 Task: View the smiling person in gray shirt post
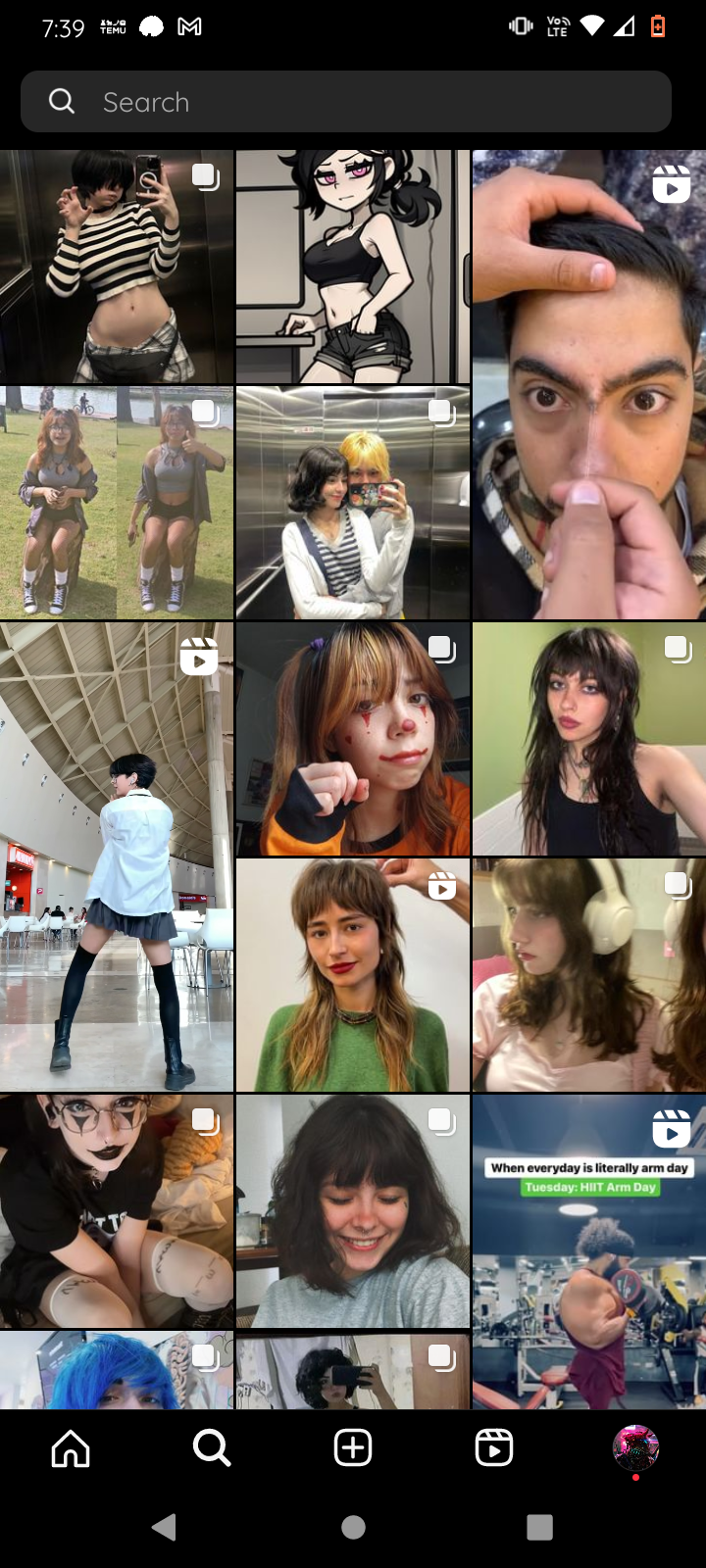coord(353,1211)
